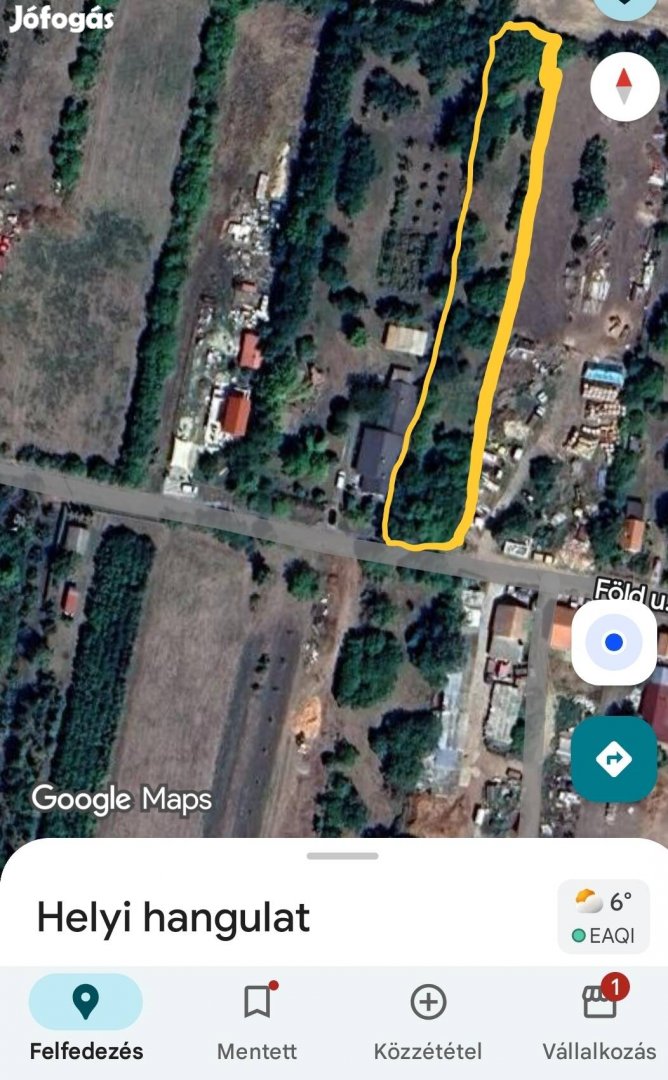Center the map on my location

614,643
